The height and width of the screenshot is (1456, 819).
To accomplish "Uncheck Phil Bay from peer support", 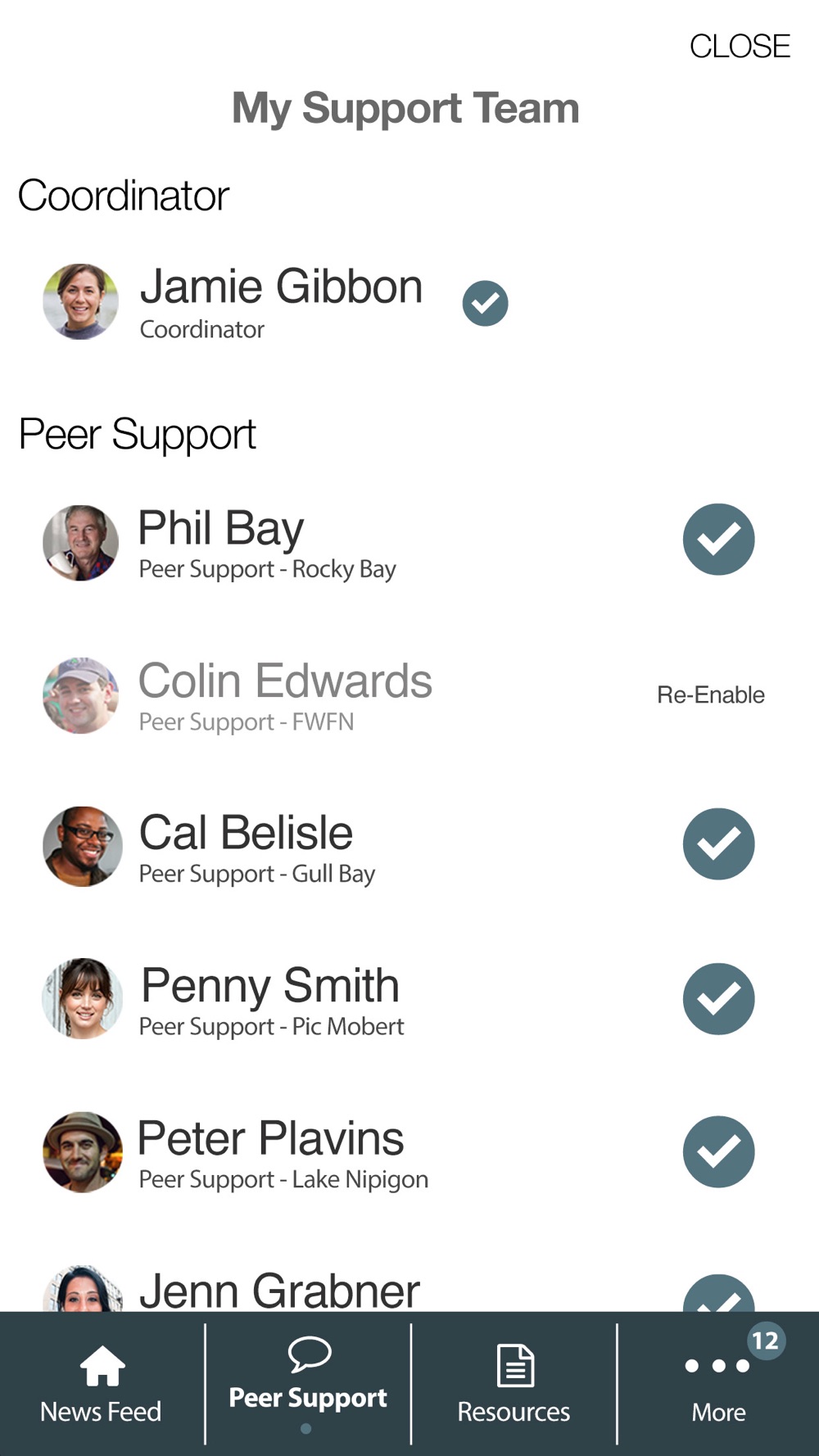I will click(x=718, y=539).
